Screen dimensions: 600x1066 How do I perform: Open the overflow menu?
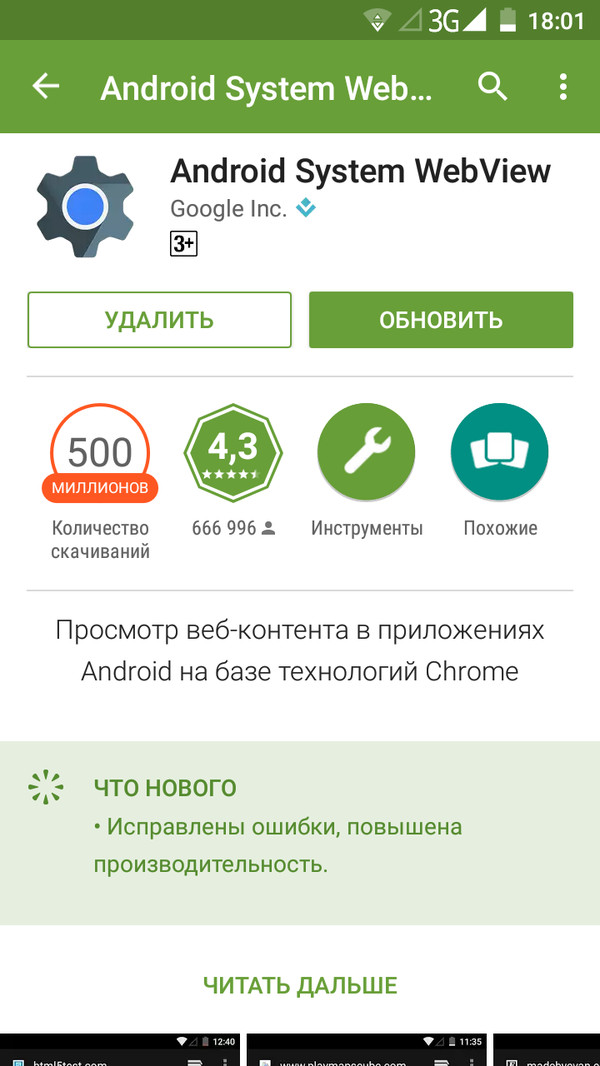pos(564,87)
